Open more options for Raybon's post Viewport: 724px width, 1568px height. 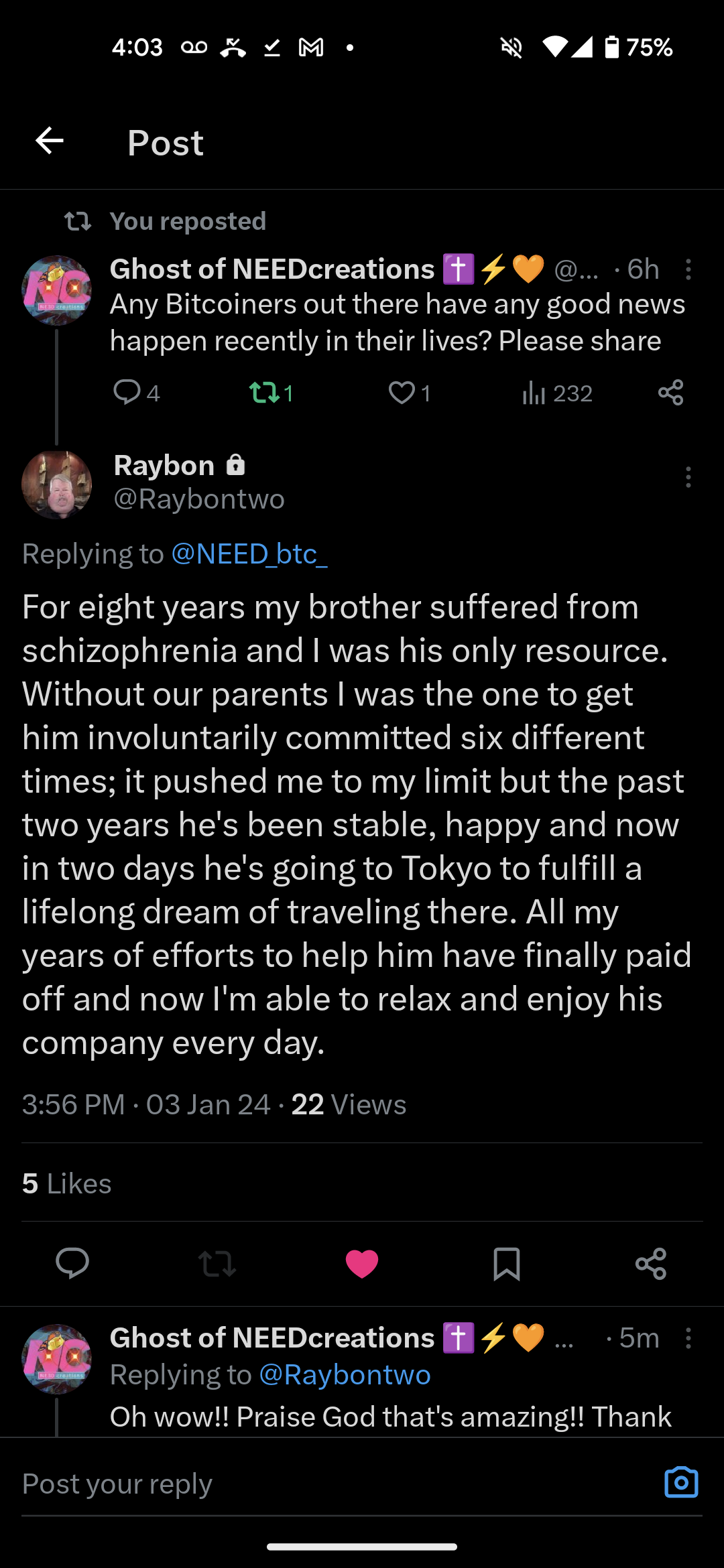click(x=688, y=477)
